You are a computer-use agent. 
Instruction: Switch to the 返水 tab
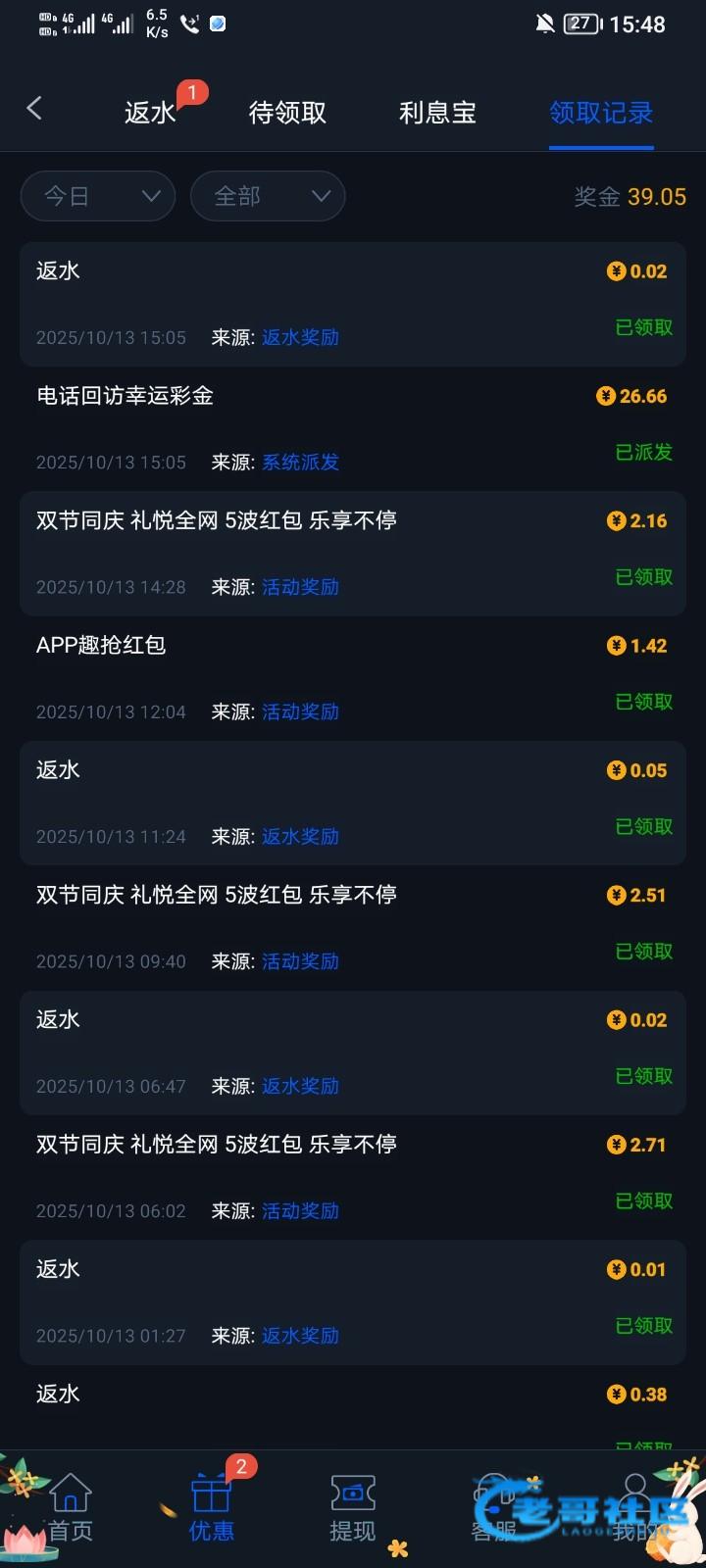pyautogui.click(x=150, y=113)
